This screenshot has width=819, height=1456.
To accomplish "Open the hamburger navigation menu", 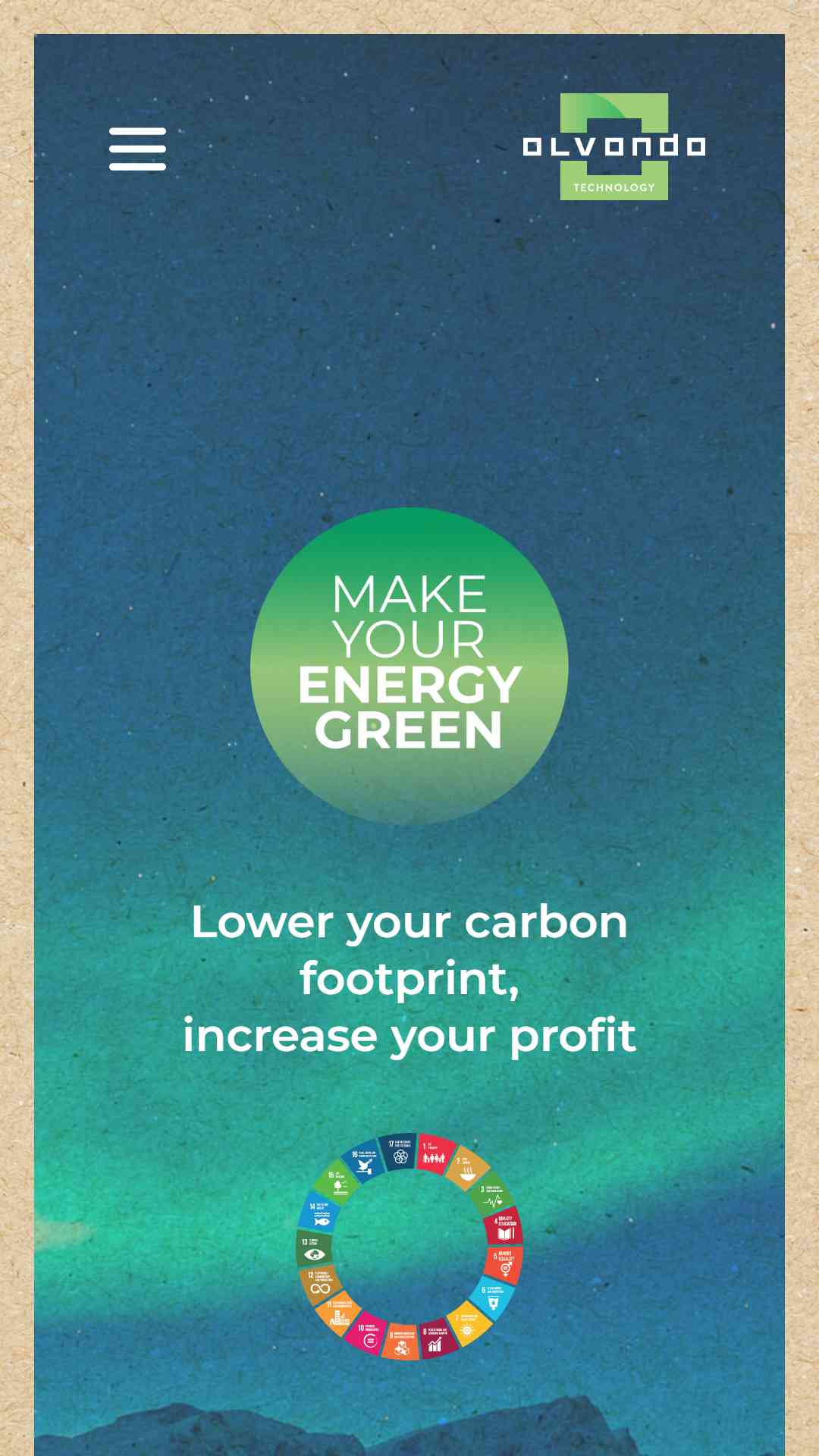I will point(137,149).
